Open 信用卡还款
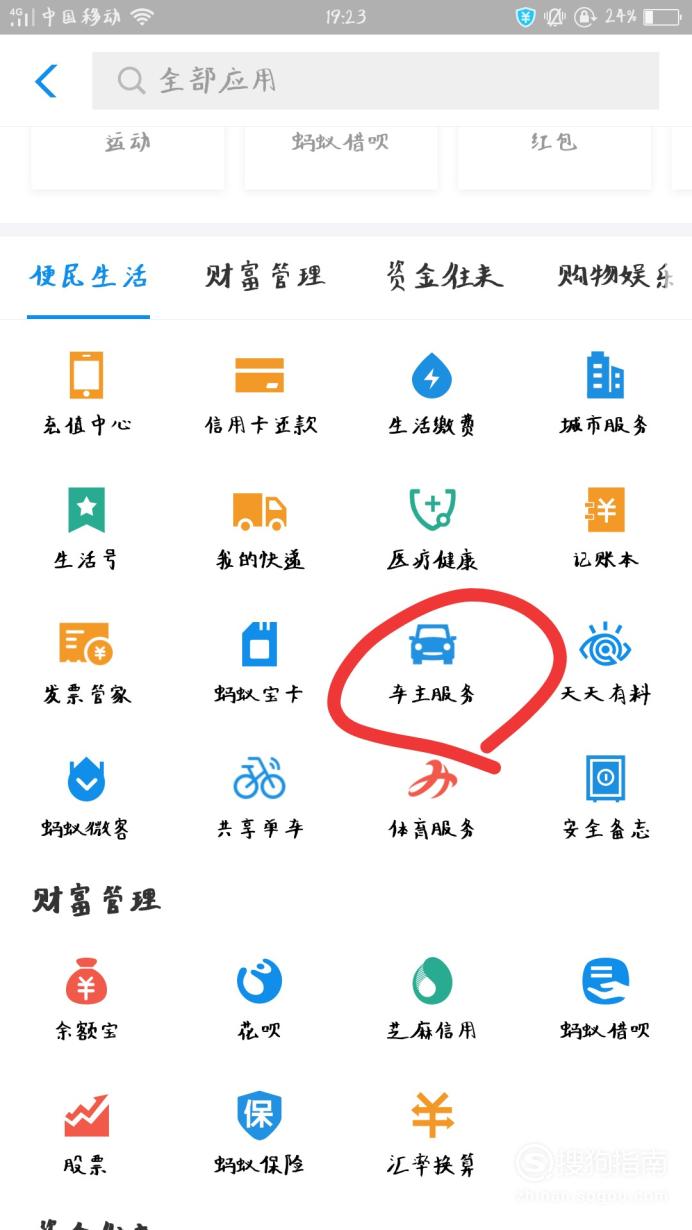The width and height of the screenshot is (692, 1230). coord(260,394)
